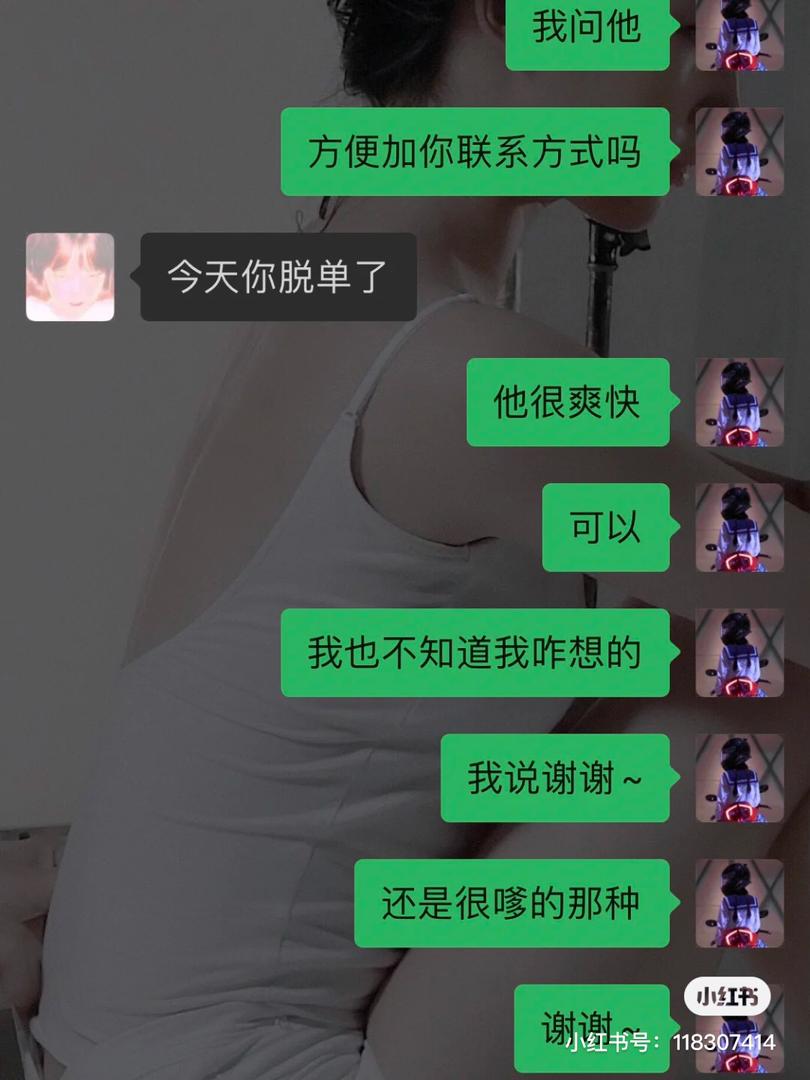Tap the 小红书 watermark logo
This screenshot has width=810, height=1080.
coord(726,994)
